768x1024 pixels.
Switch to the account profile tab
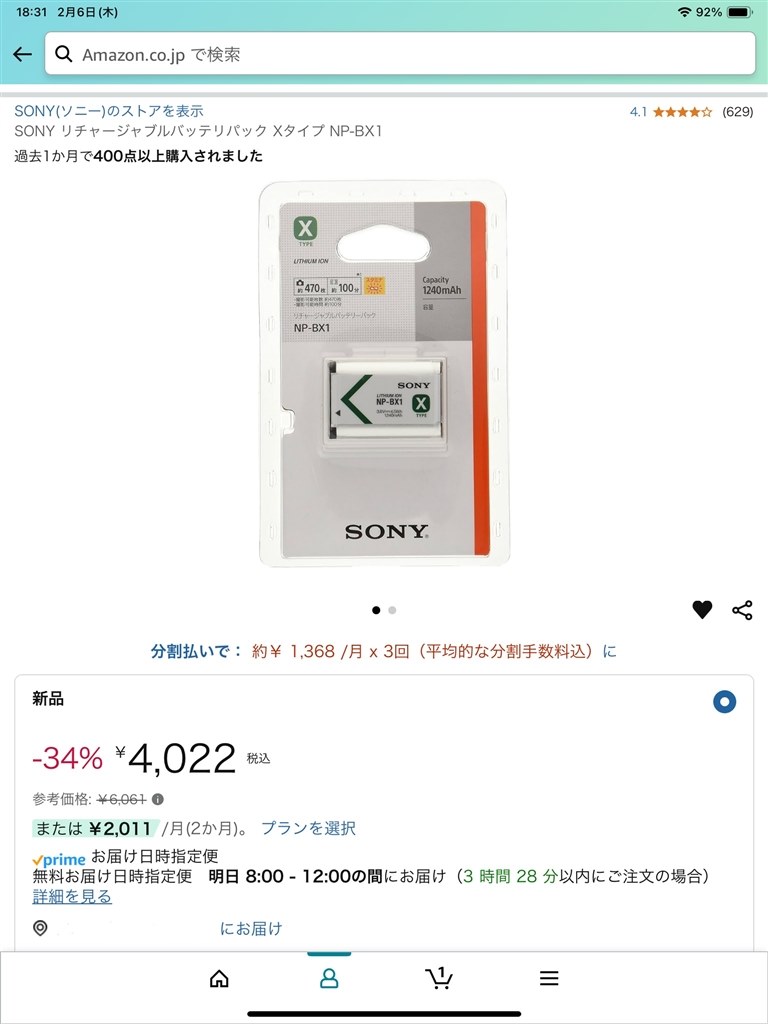pos(329,979)
